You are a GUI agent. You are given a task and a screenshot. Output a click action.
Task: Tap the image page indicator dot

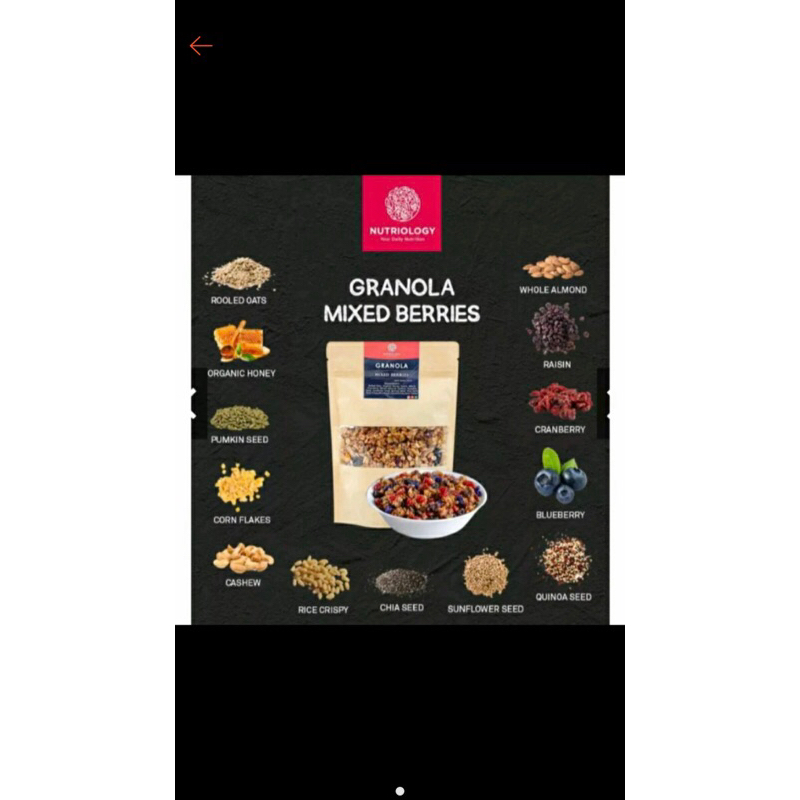pos(400,790)
